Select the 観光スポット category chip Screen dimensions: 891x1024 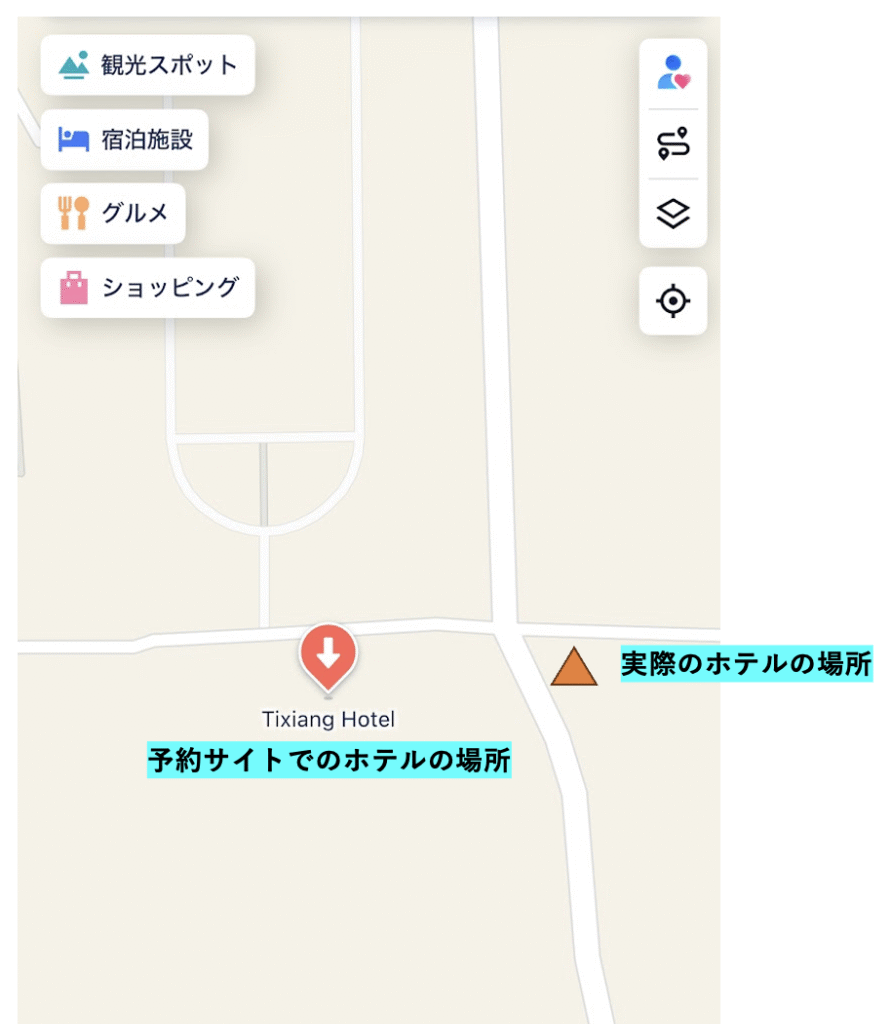[x=147, y=65]
